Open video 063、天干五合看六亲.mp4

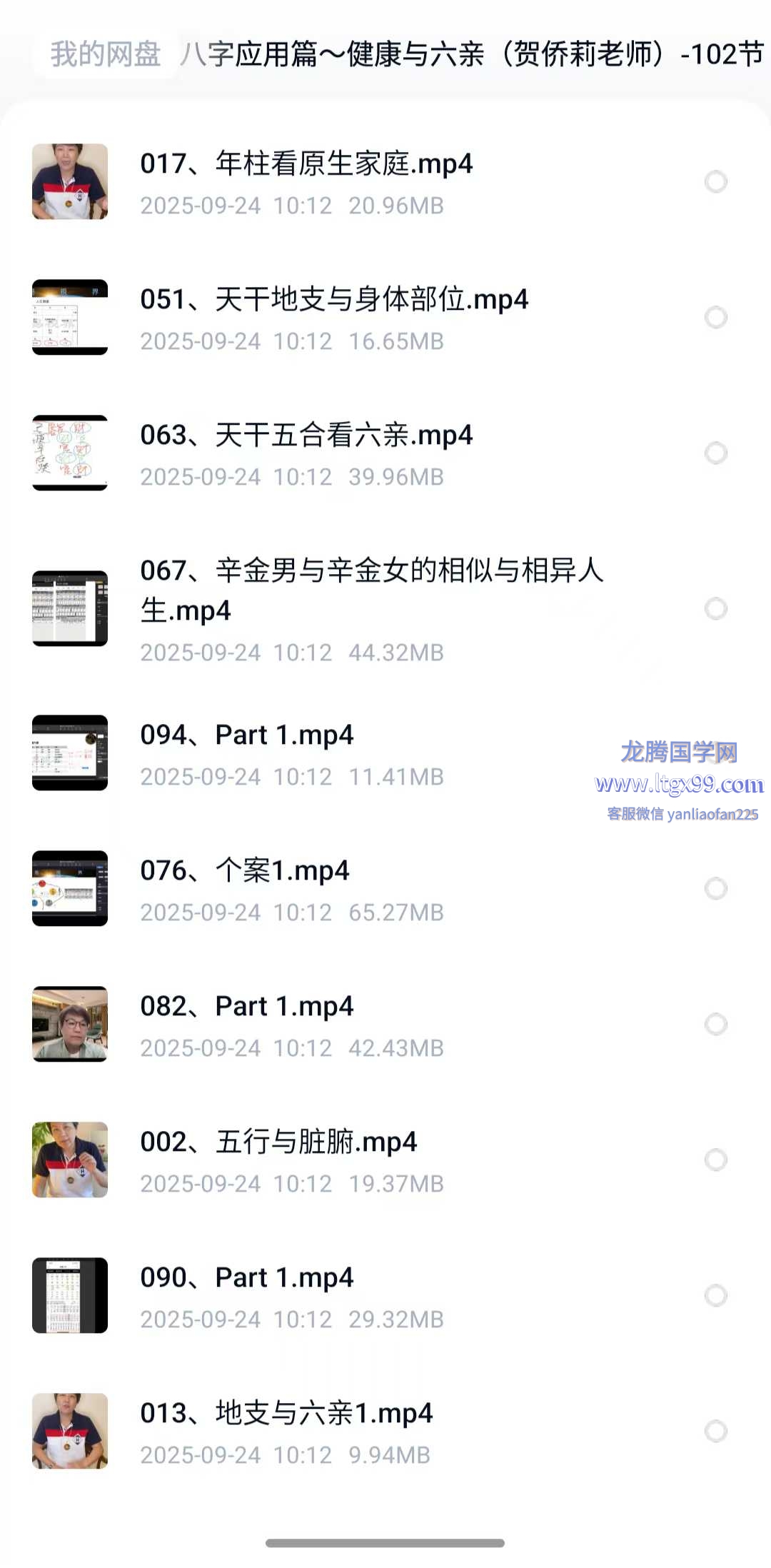[306, 436]
